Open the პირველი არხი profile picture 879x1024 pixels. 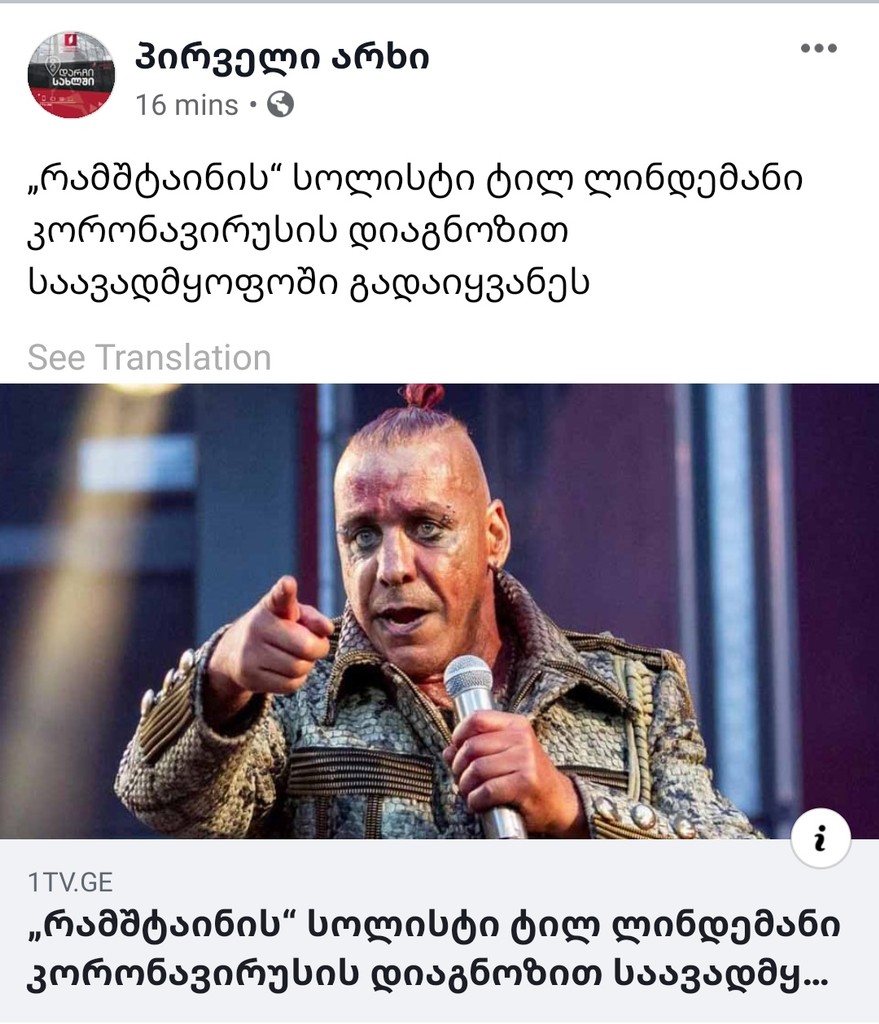click(x=72, y=72)
